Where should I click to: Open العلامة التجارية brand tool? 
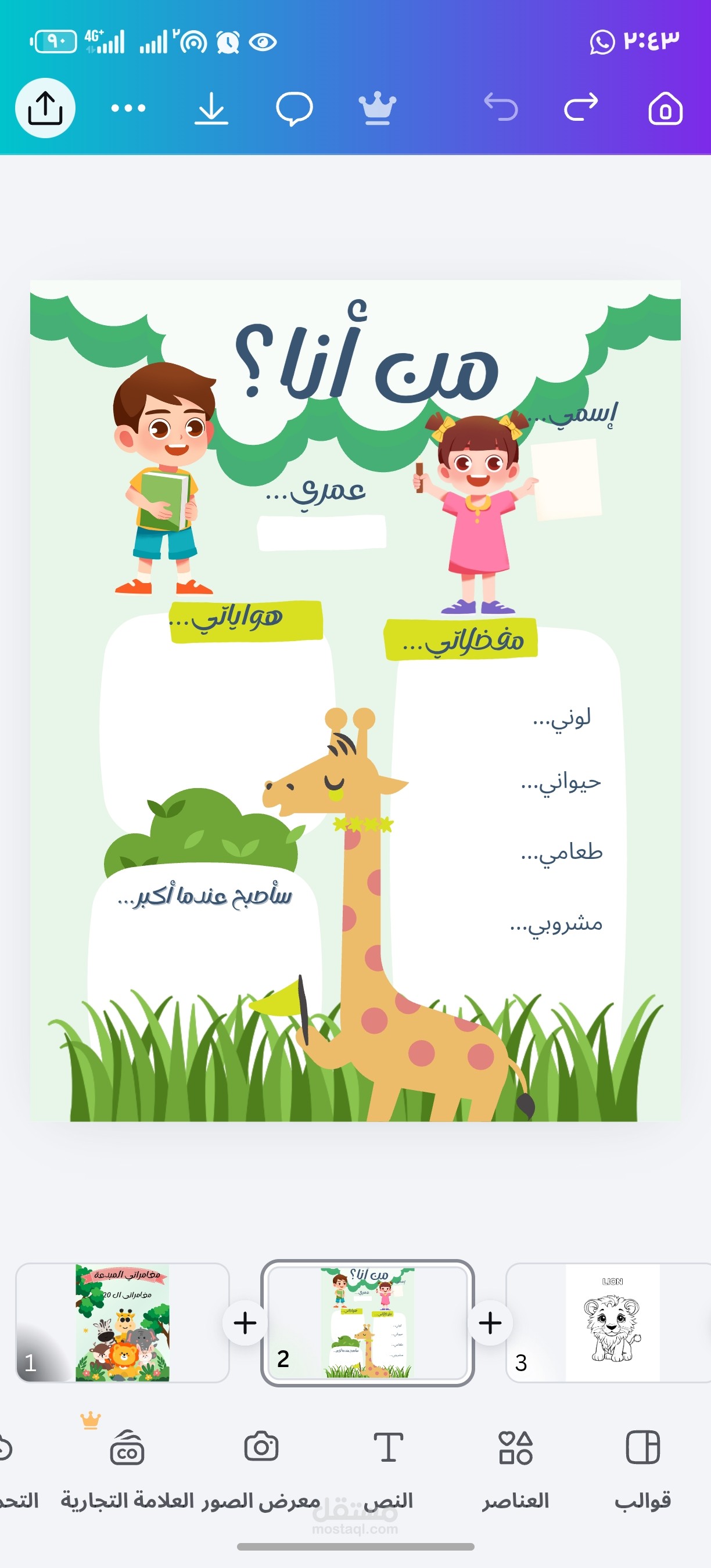(x=127, y=1469)
